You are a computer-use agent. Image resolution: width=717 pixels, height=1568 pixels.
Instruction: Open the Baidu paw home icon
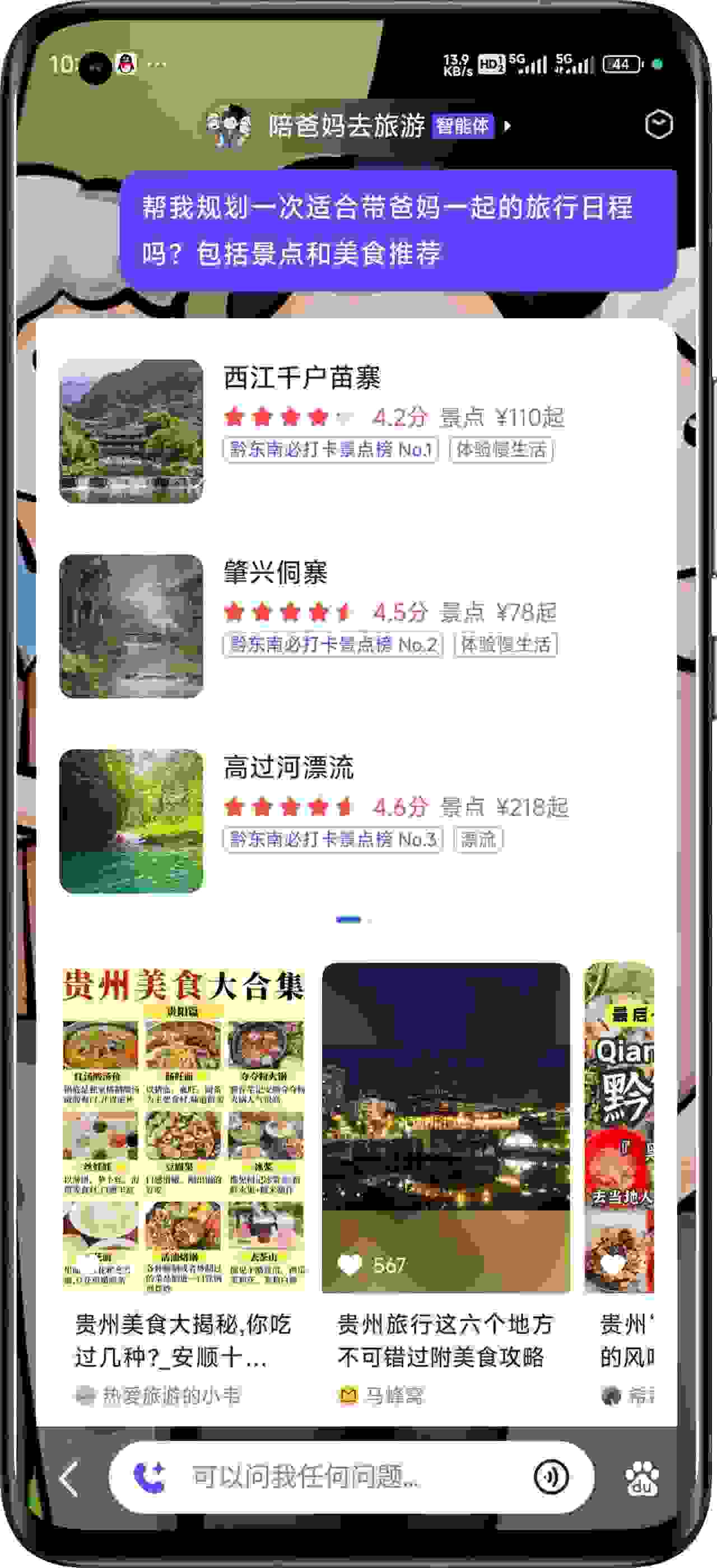pyautogui.click(x=642, y=1478)
